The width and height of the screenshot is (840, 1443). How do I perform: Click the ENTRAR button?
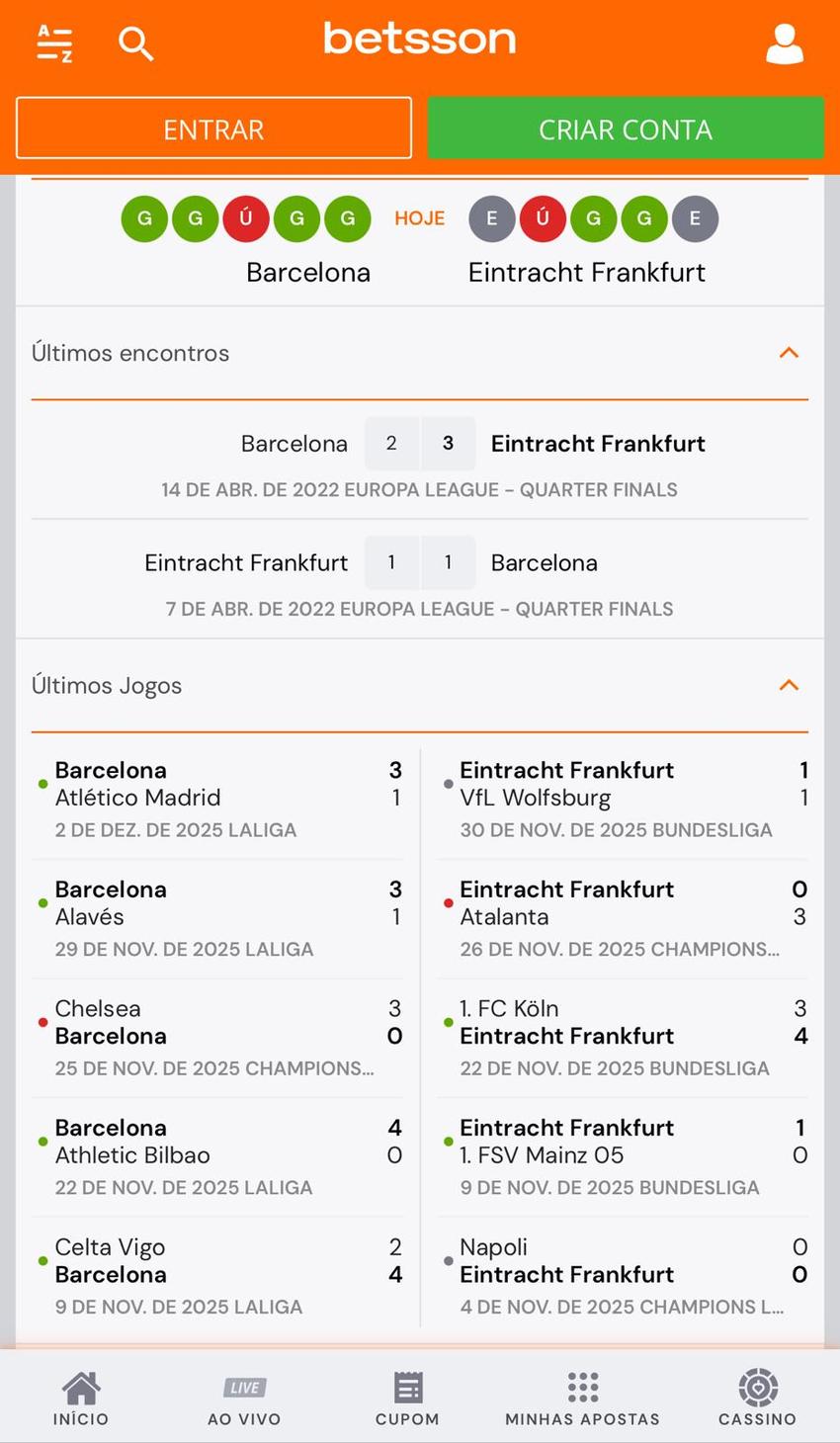pyautogui.click(x=213, y=127)
